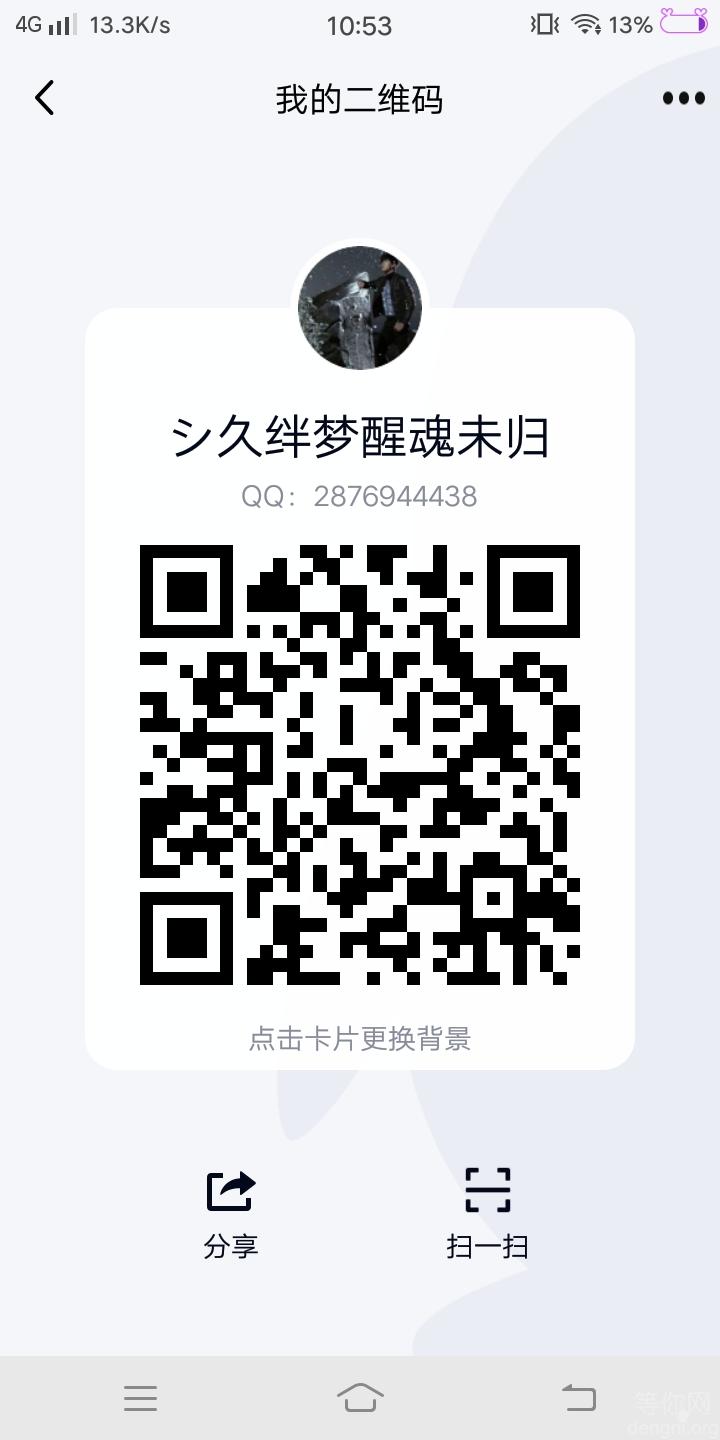
Task: Tap the vibrate mode icon in status bar
Action: click(x=541, y=24)
